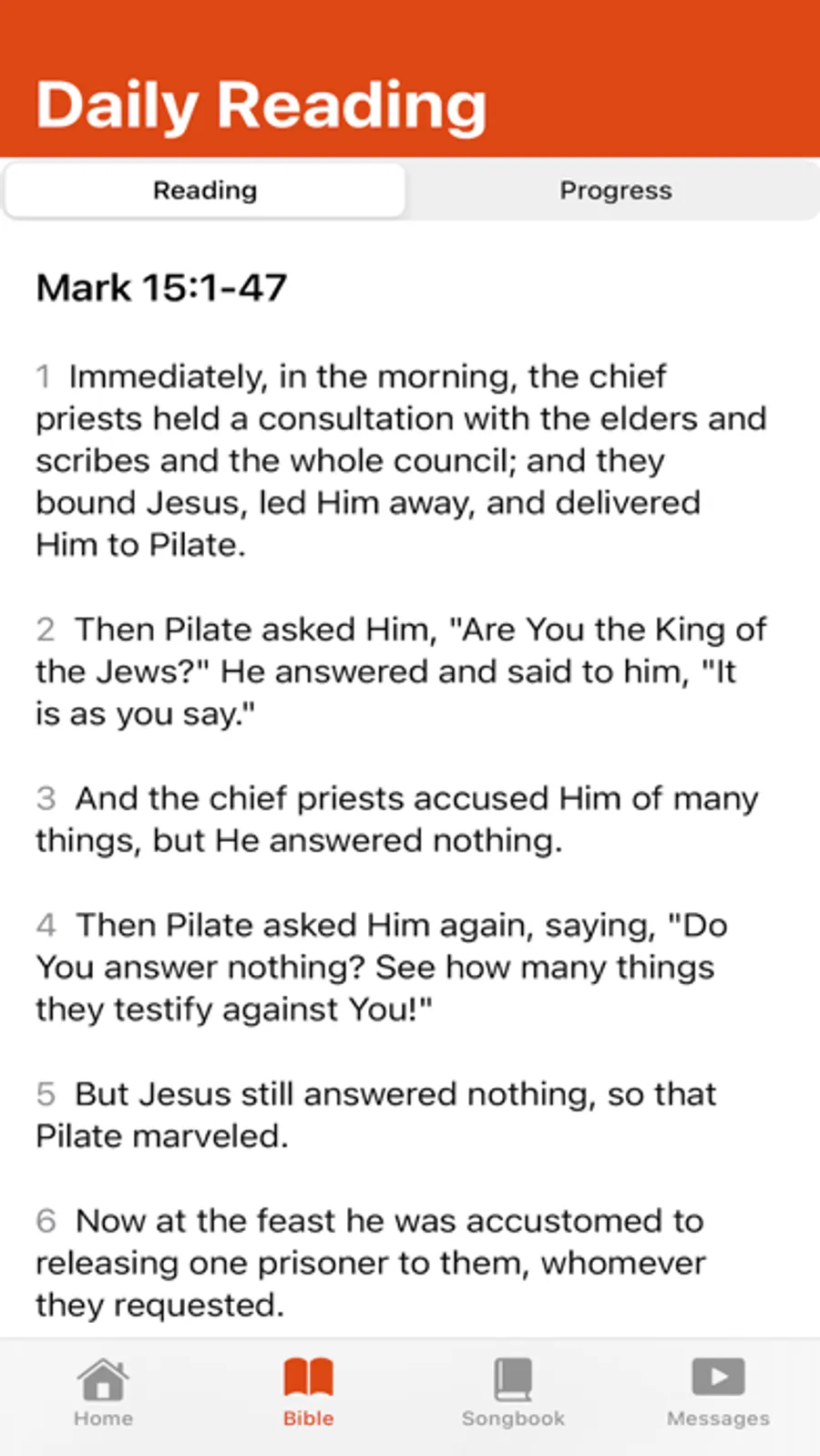This screenshot has width=820, height=1456.
Task: Switch to the Progress segment
Action: (615, 190)
